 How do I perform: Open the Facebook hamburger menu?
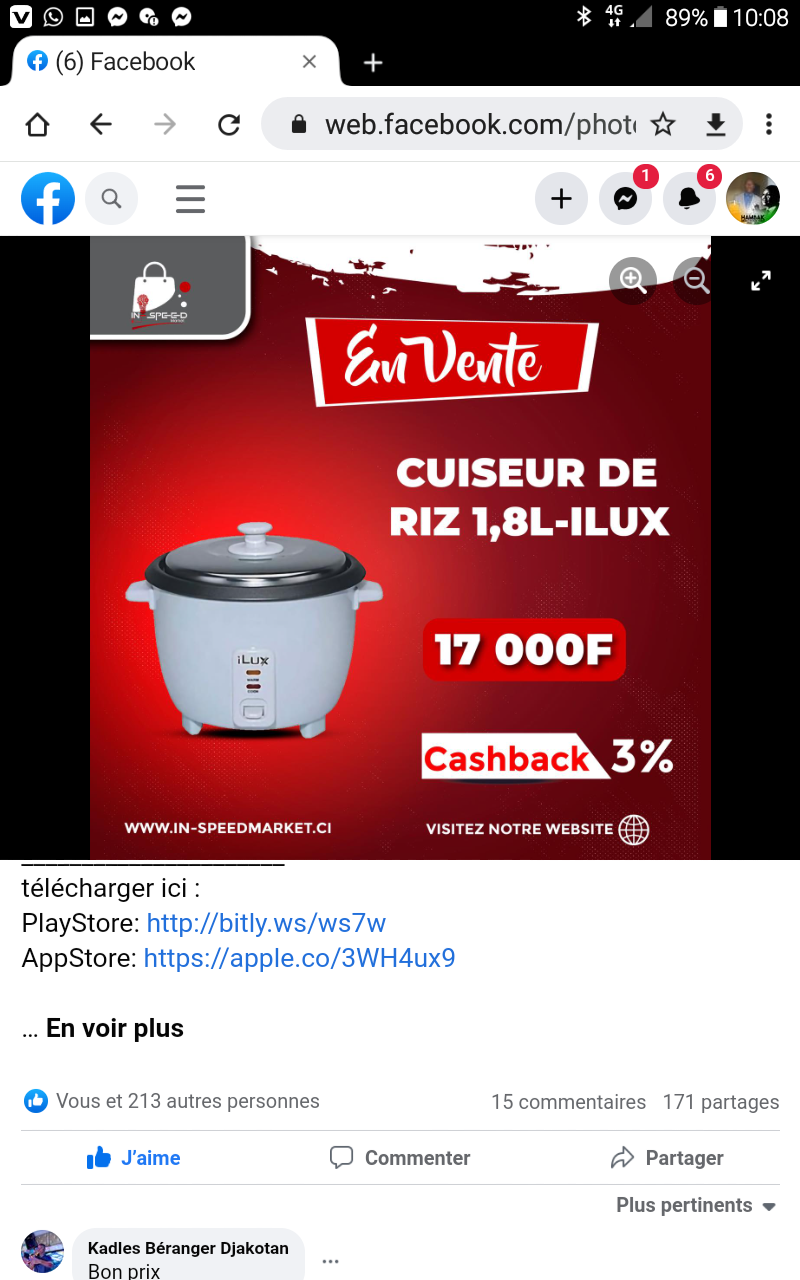click(190, 198)
